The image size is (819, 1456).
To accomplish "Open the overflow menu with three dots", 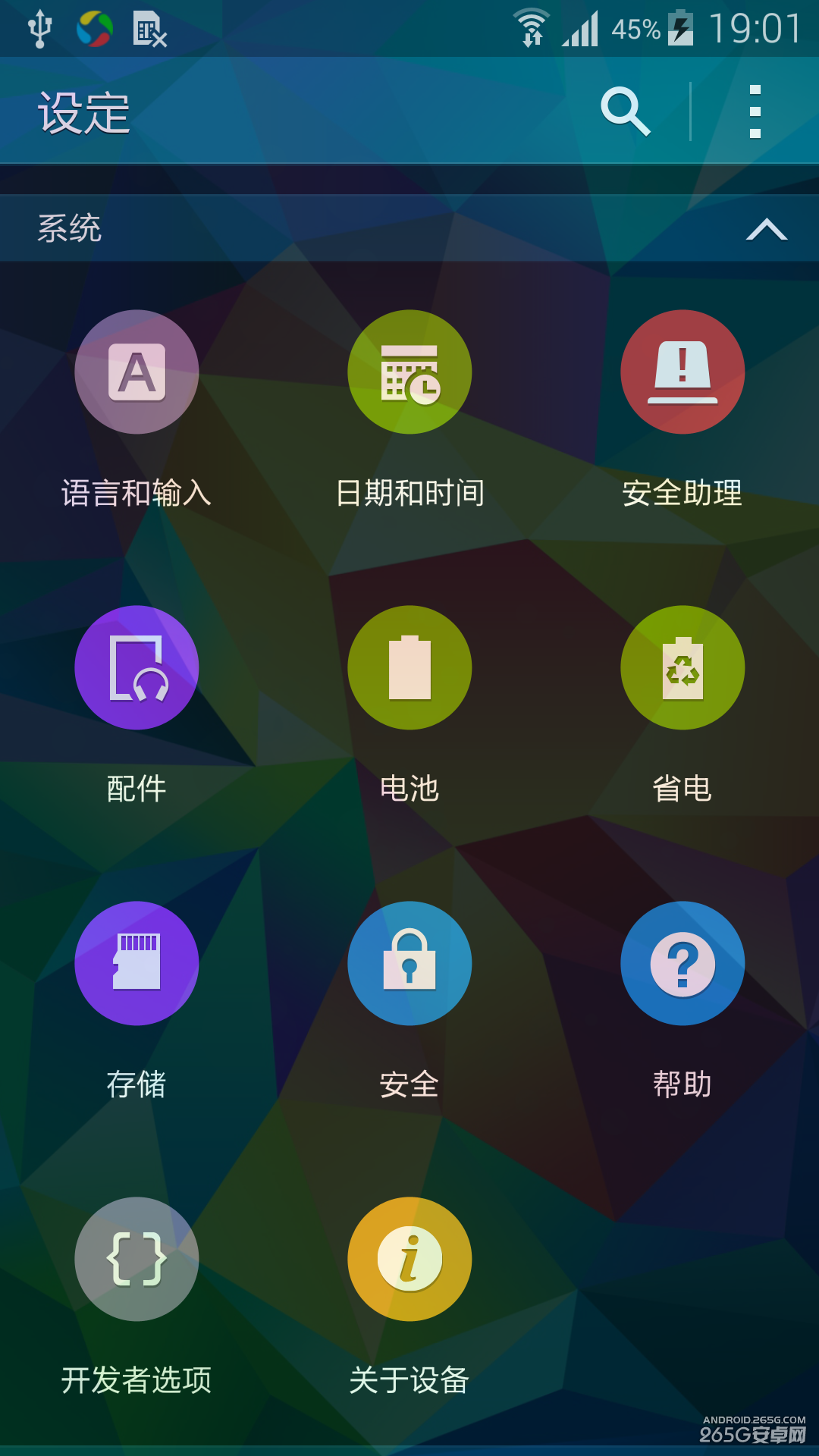I will pos(755,111).
